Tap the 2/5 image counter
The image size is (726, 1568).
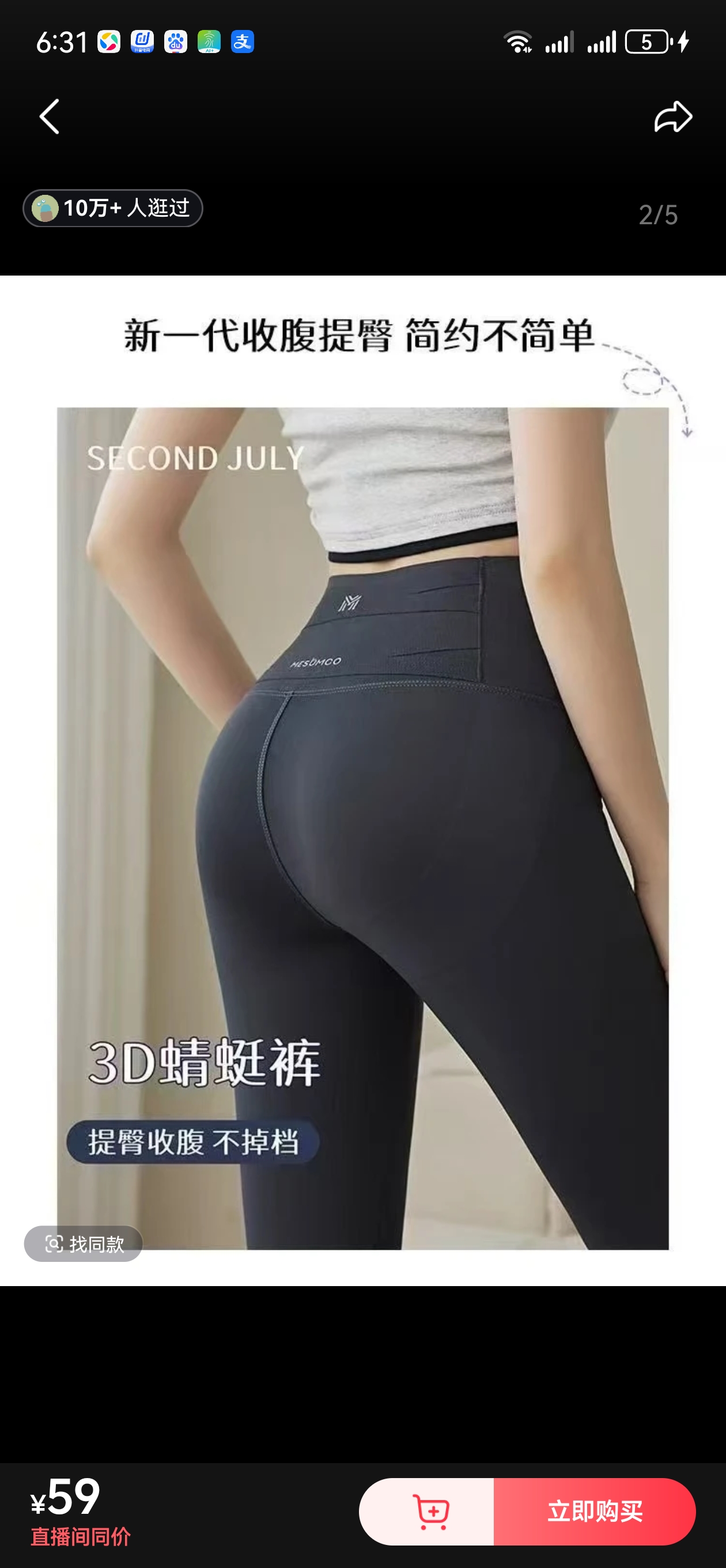pos(658,214)
